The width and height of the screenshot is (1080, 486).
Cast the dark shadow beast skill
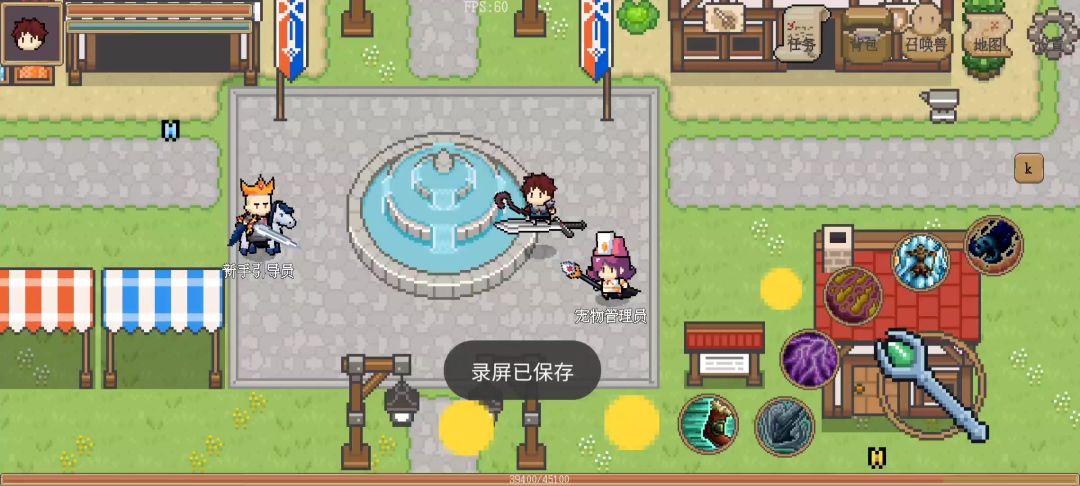click(x=993, y=246)
